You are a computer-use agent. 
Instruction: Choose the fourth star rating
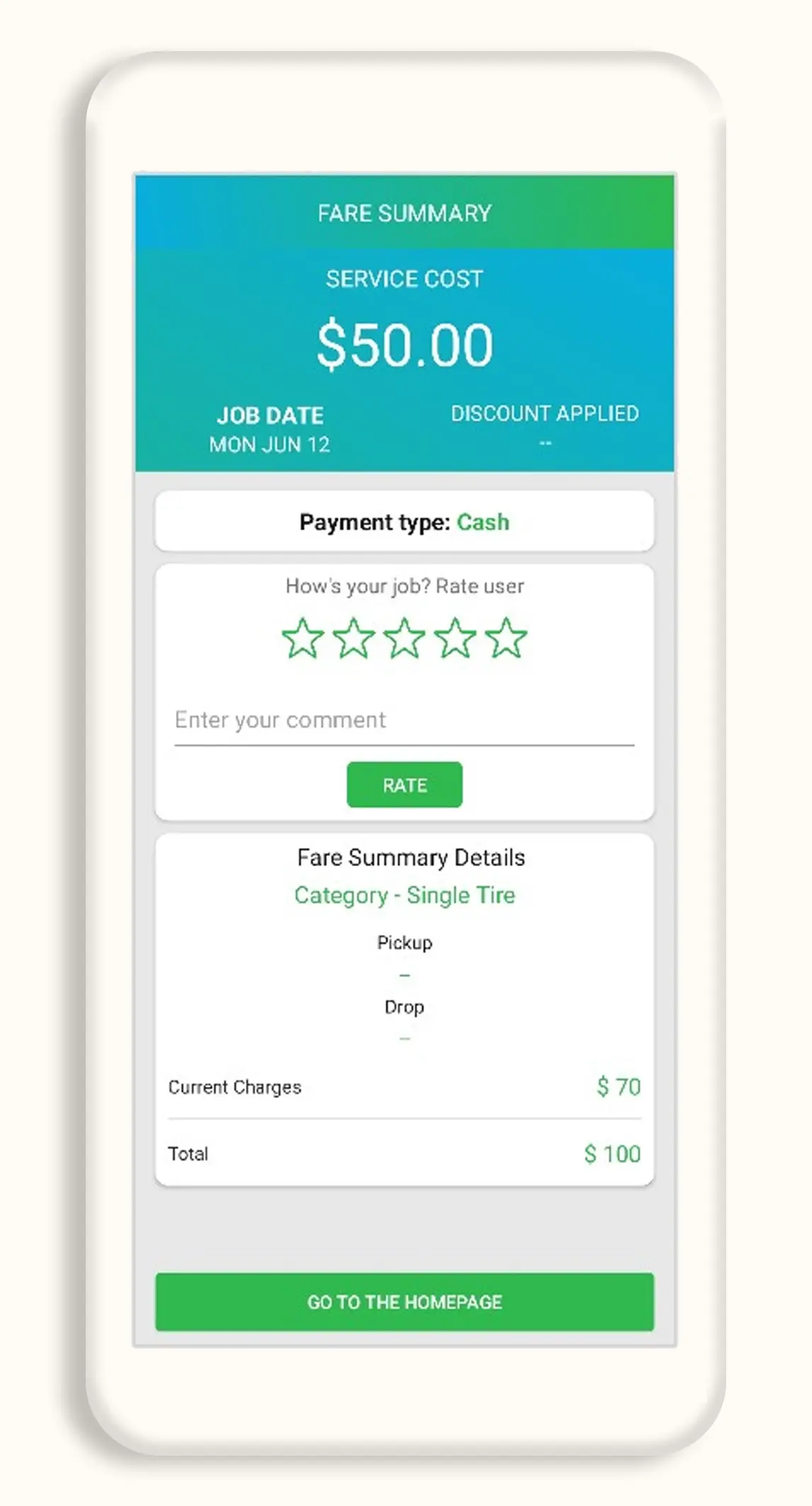[x=455, y=639]
